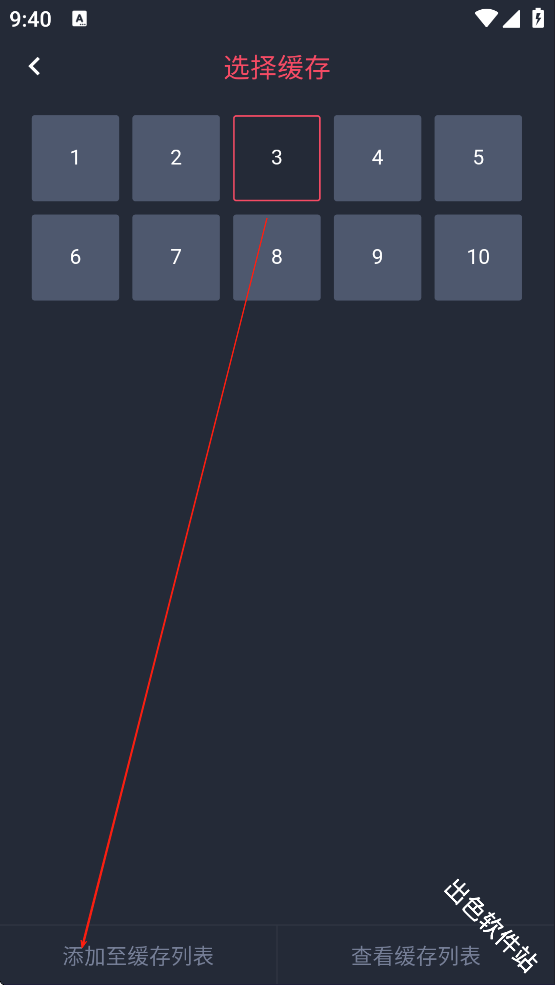Select episode 7 for caching

pos(176,258)
